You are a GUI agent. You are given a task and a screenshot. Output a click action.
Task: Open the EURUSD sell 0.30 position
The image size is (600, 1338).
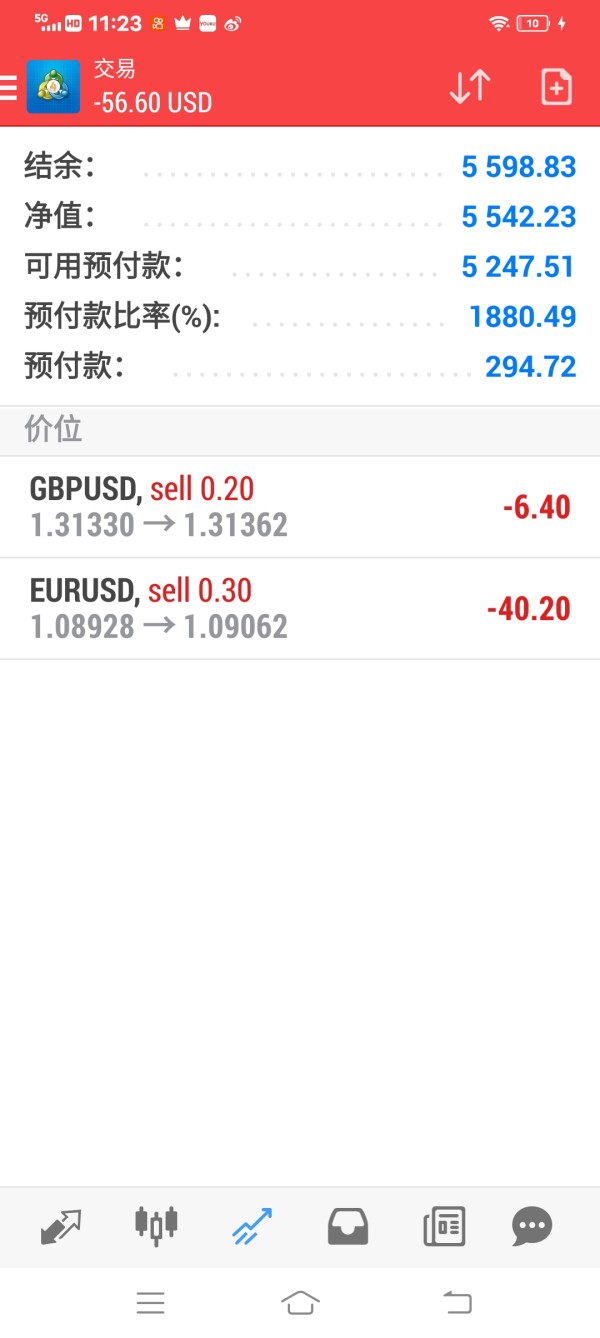[x=300, y=609]
